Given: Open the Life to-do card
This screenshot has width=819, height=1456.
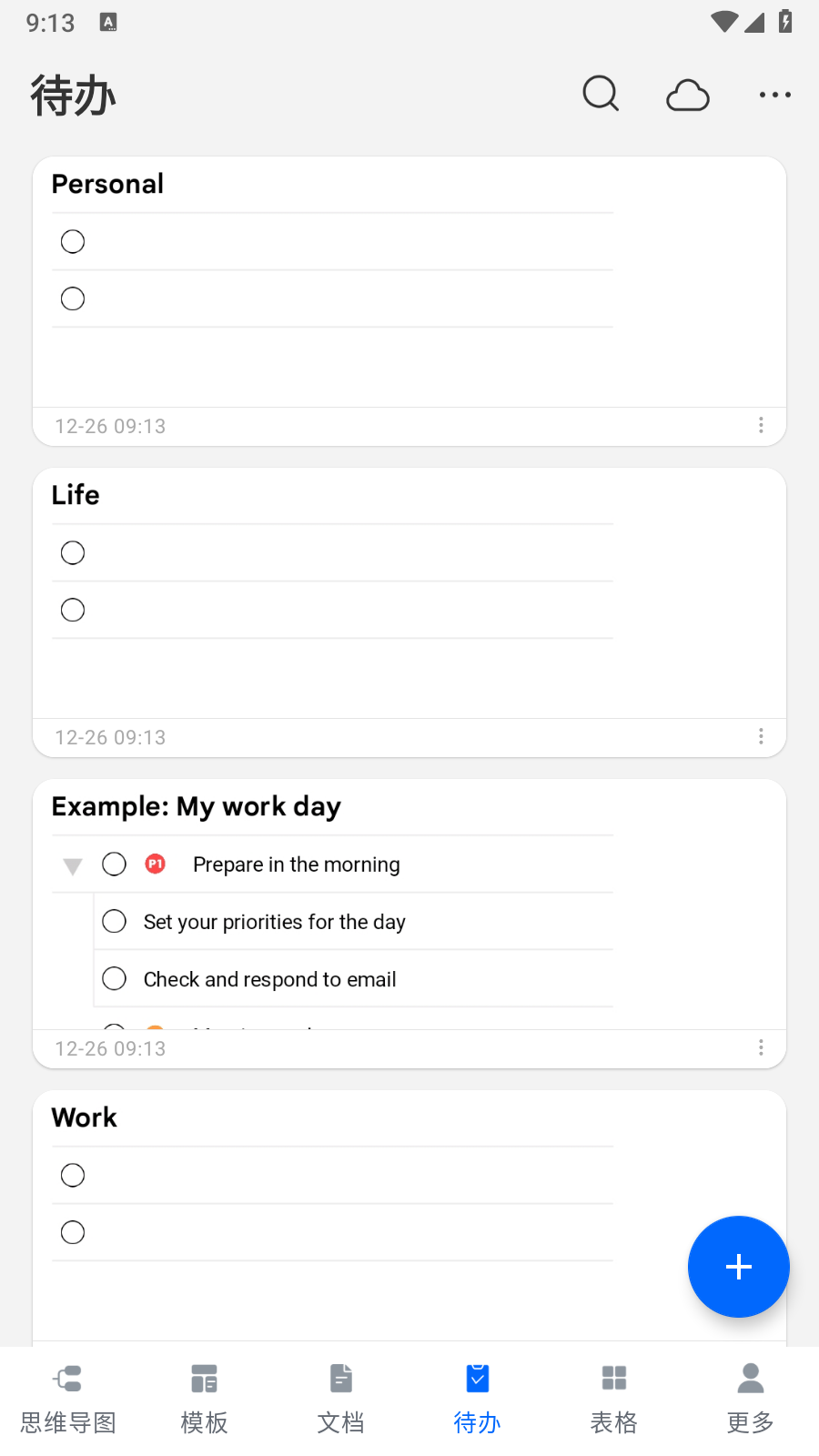Looking at the screenshot, I should (409, 612).
